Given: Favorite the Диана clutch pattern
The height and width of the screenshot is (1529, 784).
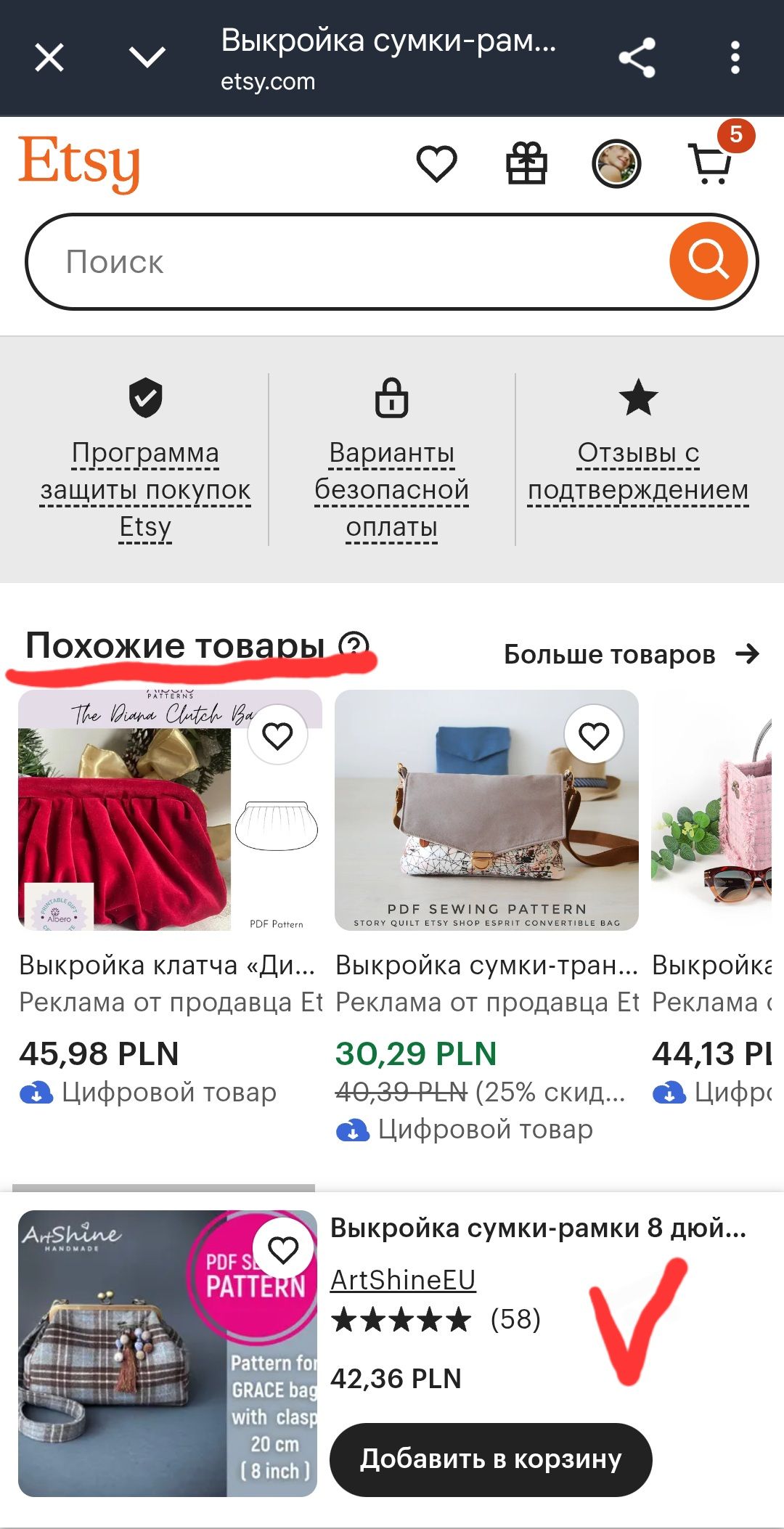Looking at the screenshot, I should [277, 735].
